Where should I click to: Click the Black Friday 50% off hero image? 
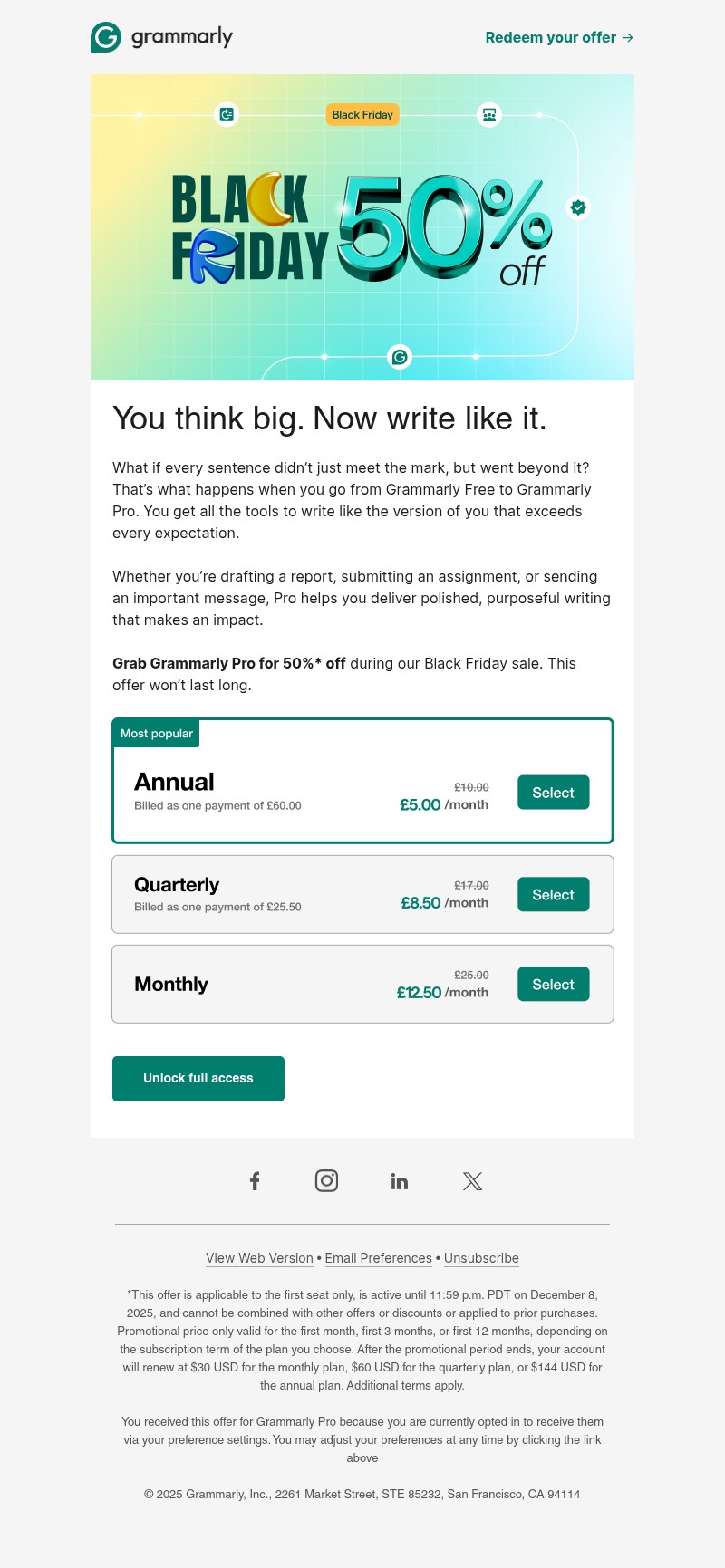tap(362, 226)
